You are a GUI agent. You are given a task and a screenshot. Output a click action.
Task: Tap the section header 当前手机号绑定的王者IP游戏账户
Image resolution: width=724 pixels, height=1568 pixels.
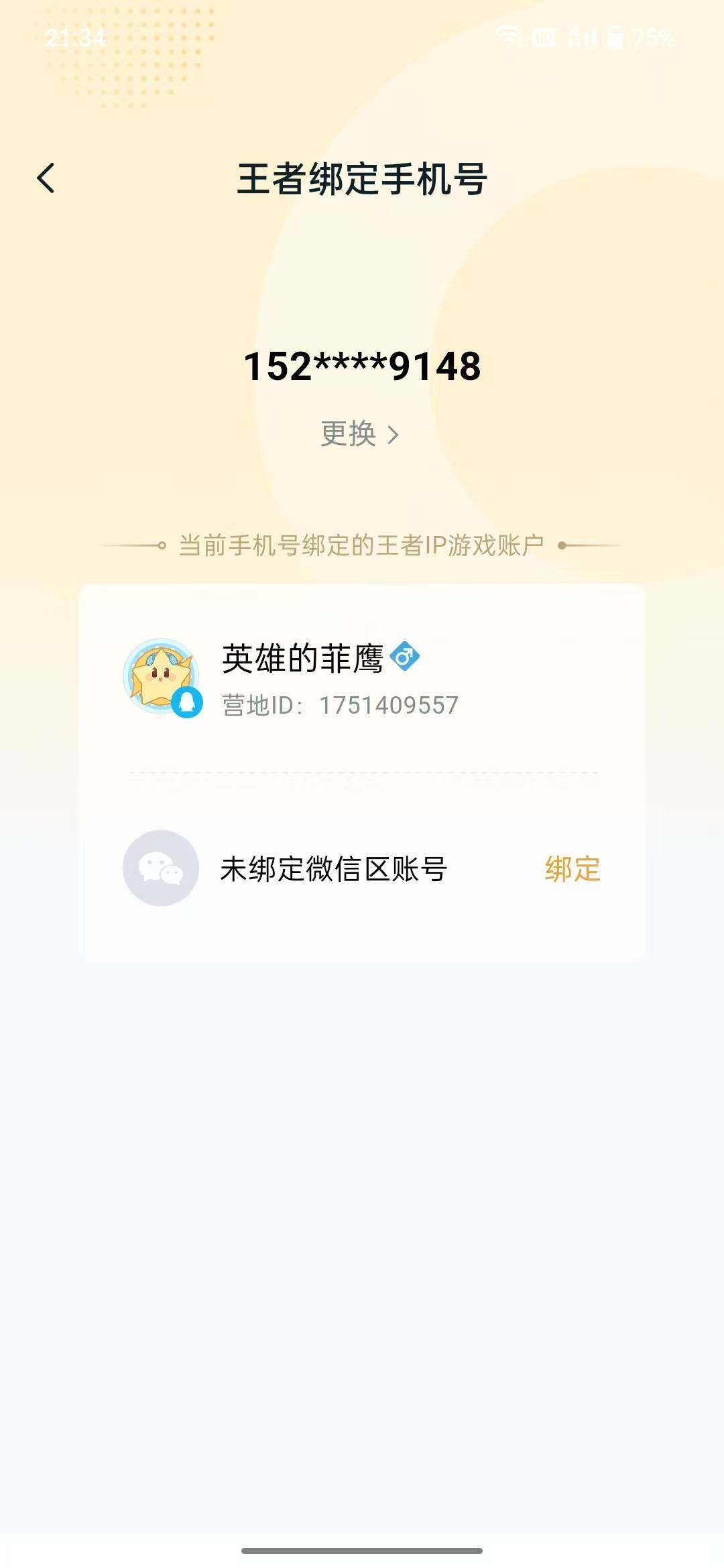(x=362, y=544)
